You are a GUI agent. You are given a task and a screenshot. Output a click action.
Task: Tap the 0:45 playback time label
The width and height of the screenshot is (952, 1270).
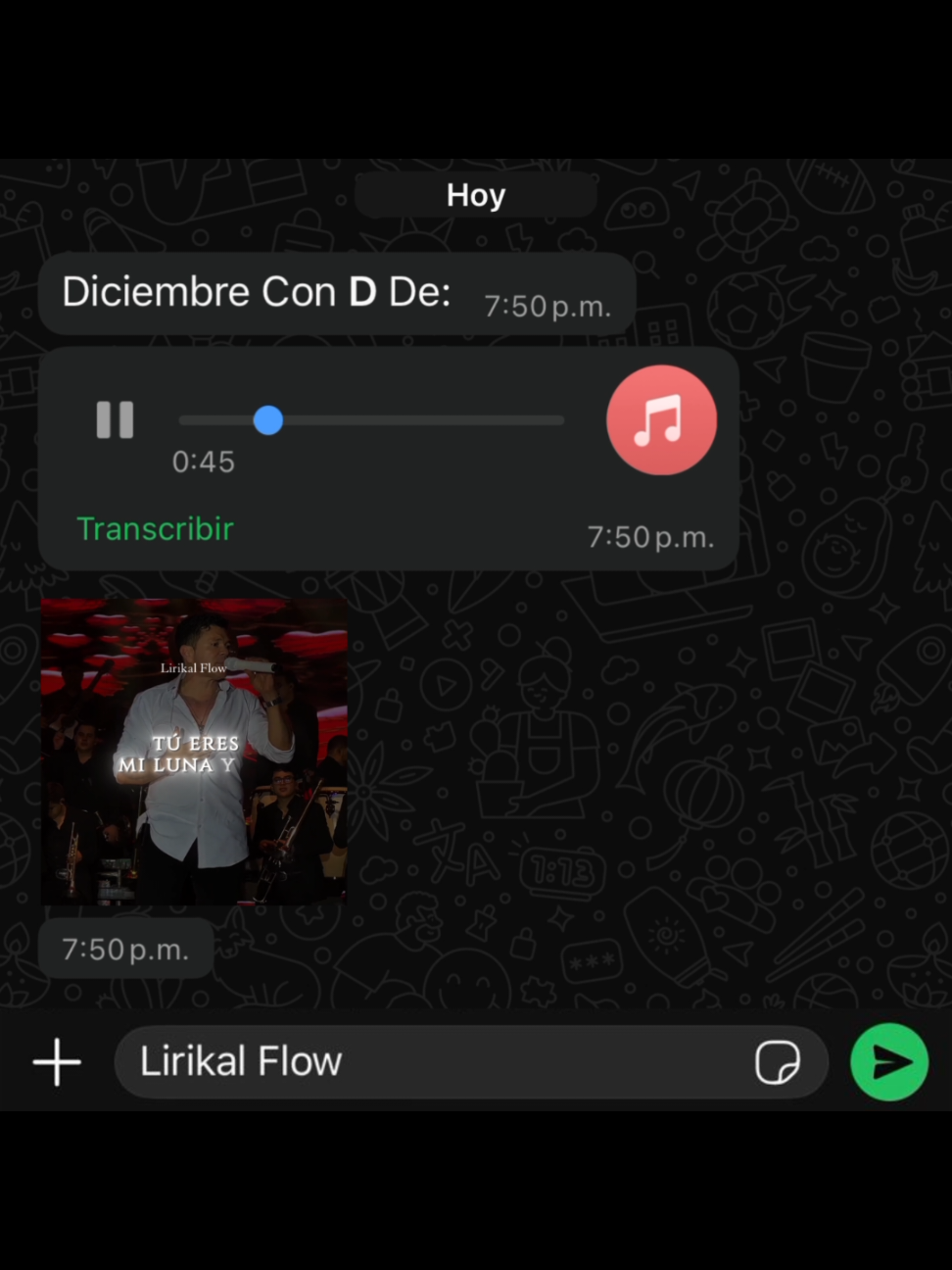click(203, 461)
